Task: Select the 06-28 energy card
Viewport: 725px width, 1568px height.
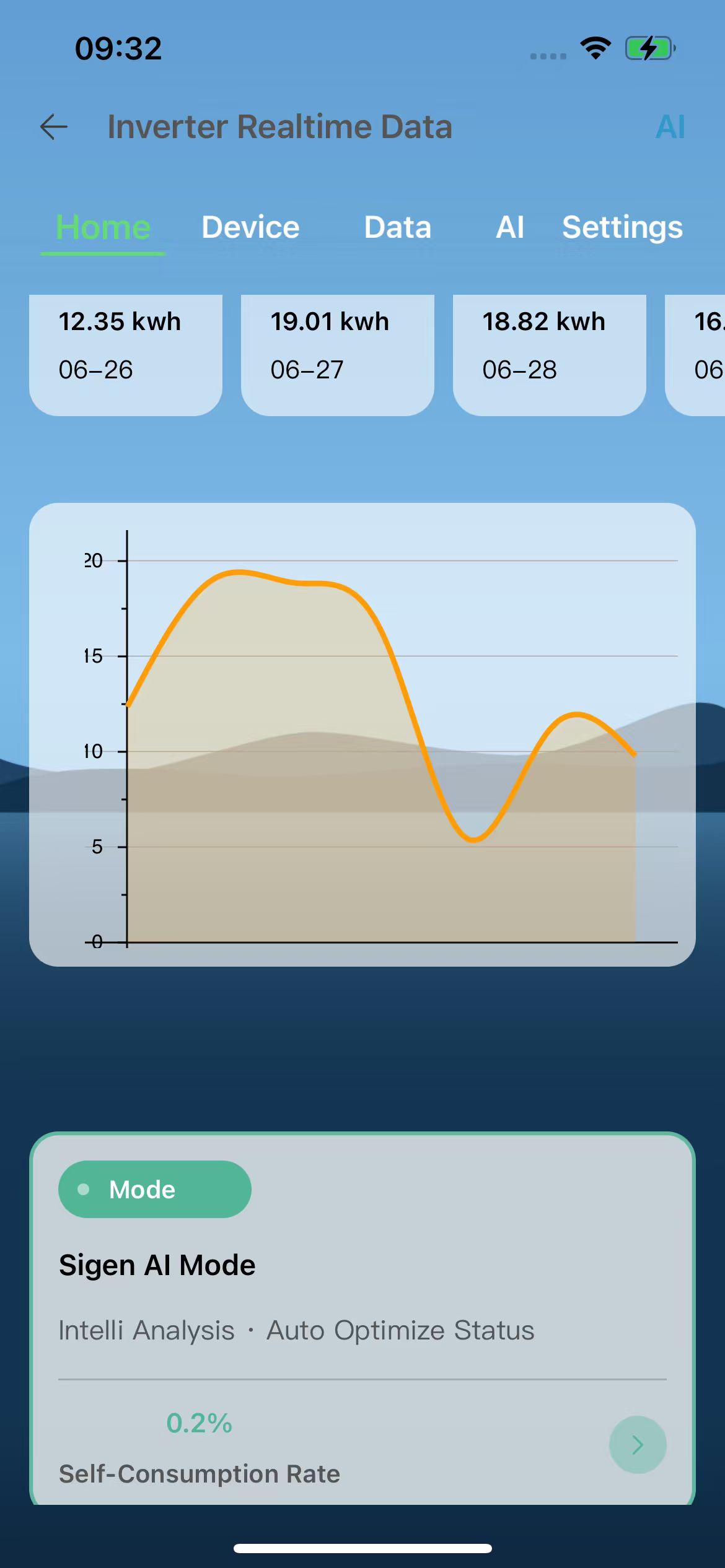Action: tap(550, 355)
